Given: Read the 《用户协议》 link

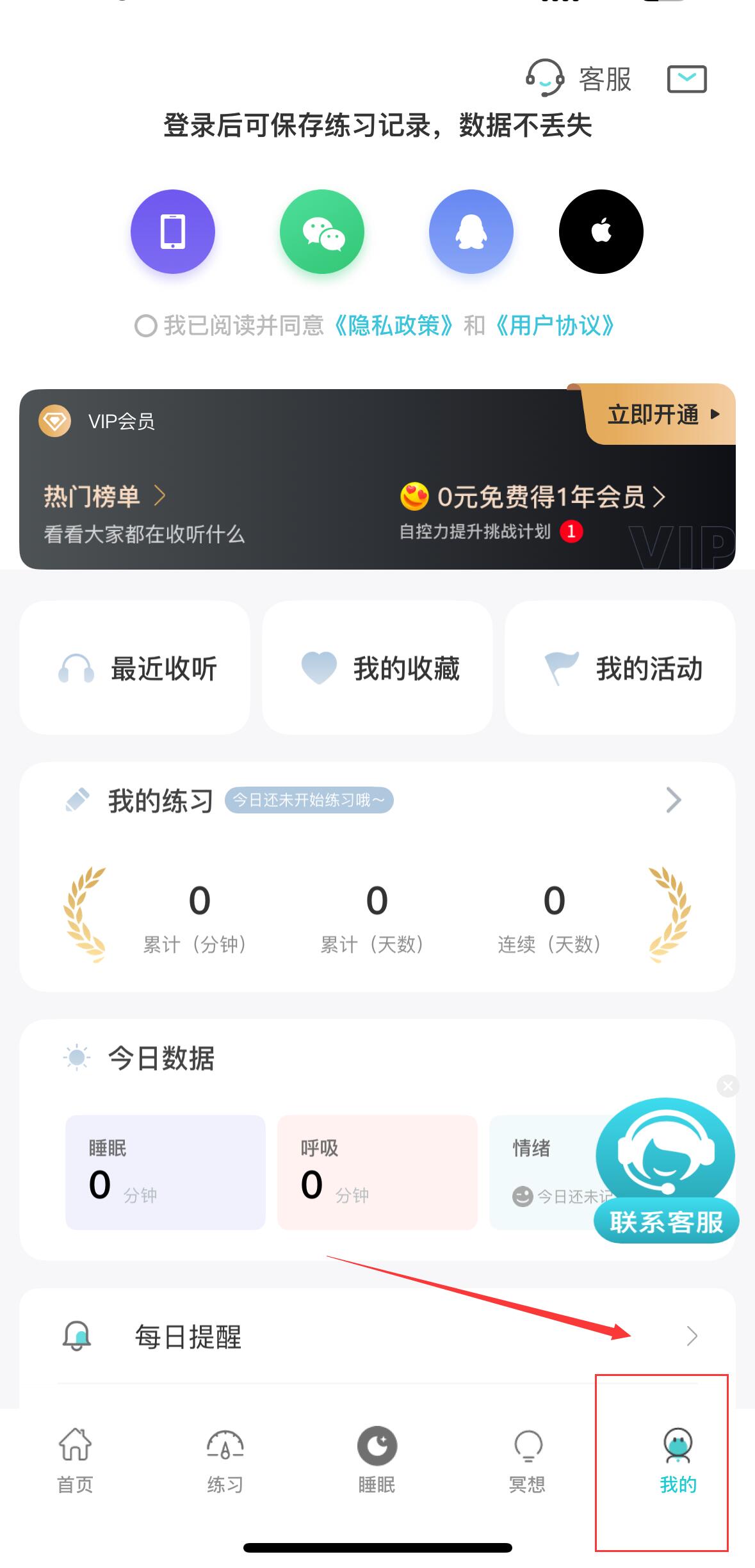Looking at the screenshot, I should click(x=555, y=326).
